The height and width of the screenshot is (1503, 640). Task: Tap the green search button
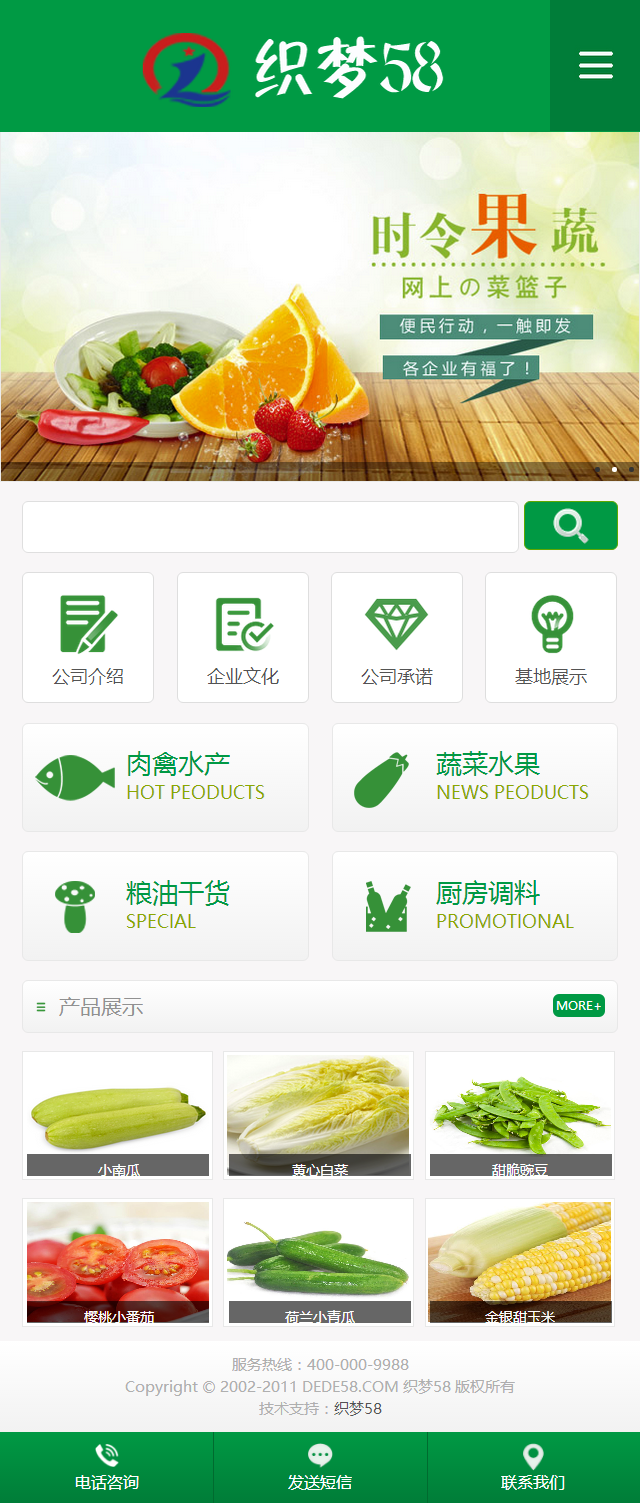pos(570,526)
